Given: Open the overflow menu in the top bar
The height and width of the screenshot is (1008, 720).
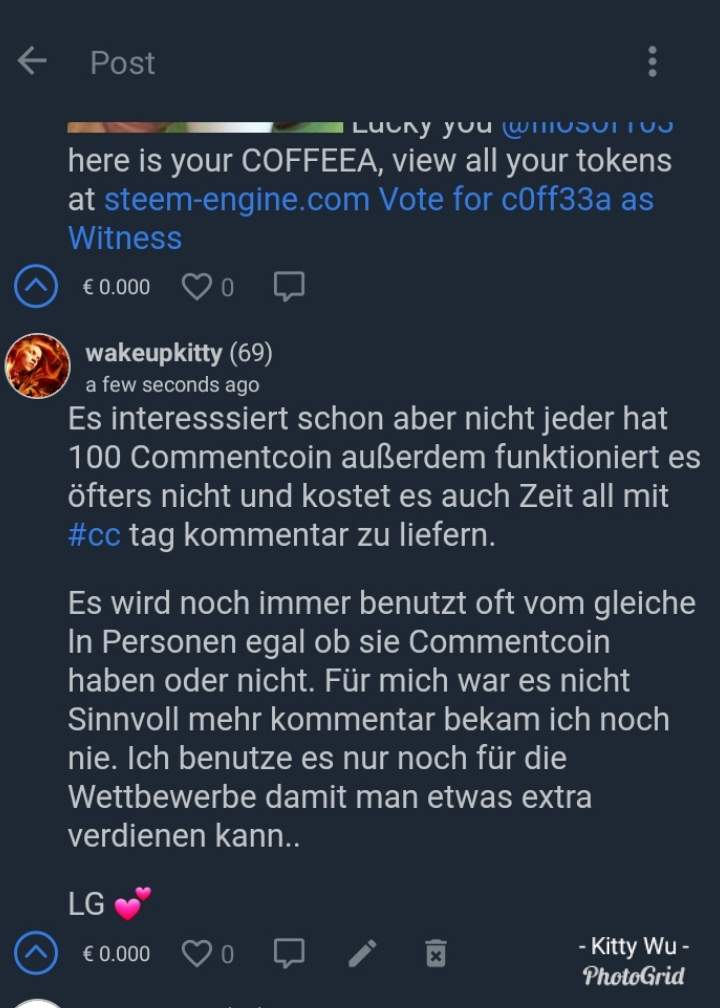Looking at the screenshot, I should click(652, 62).
